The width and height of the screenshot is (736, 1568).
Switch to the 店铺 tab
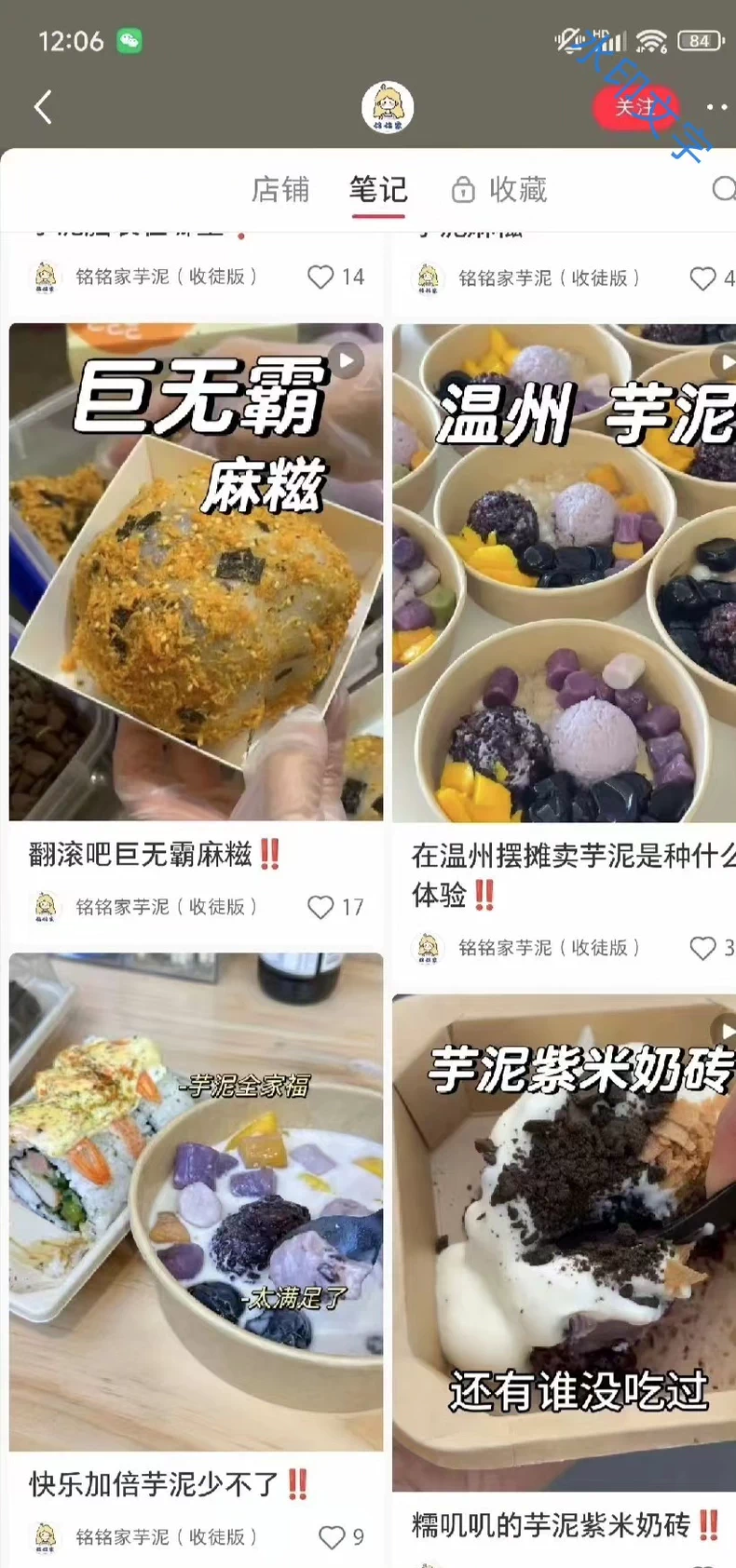[x=281, y=189]
